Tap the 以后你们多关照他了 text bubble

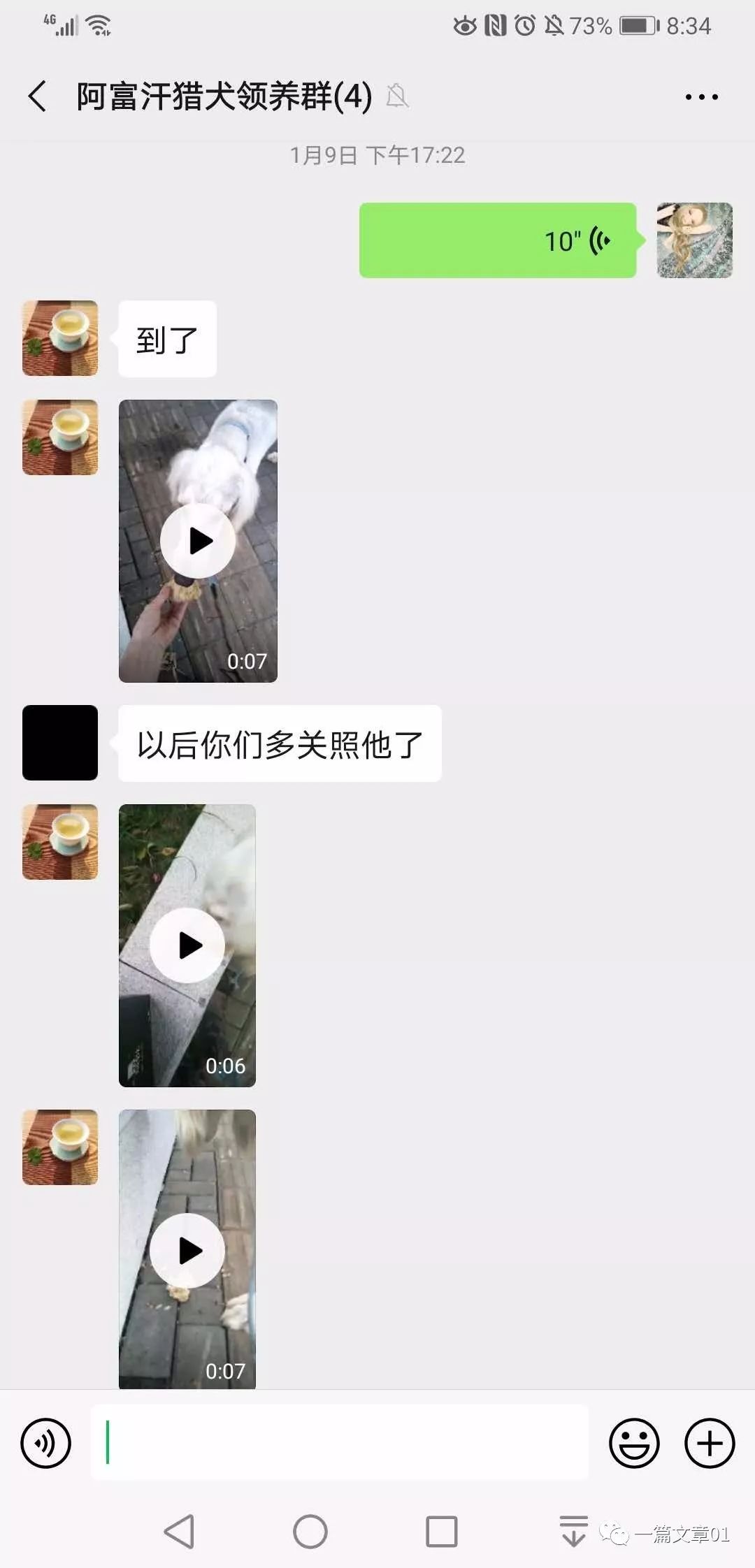[278, 743]
